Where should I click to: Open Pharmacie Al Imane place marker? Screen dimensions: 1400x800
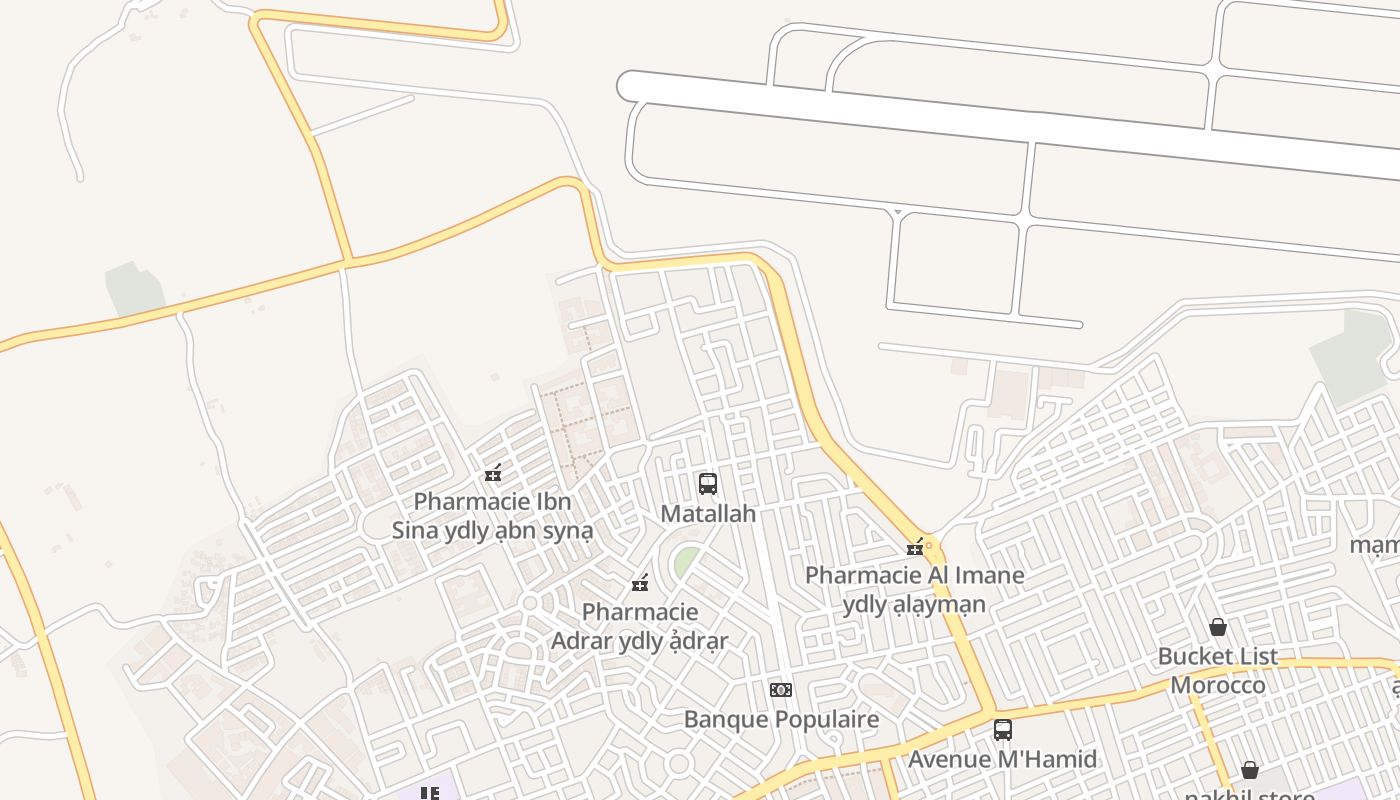point(914,547)
